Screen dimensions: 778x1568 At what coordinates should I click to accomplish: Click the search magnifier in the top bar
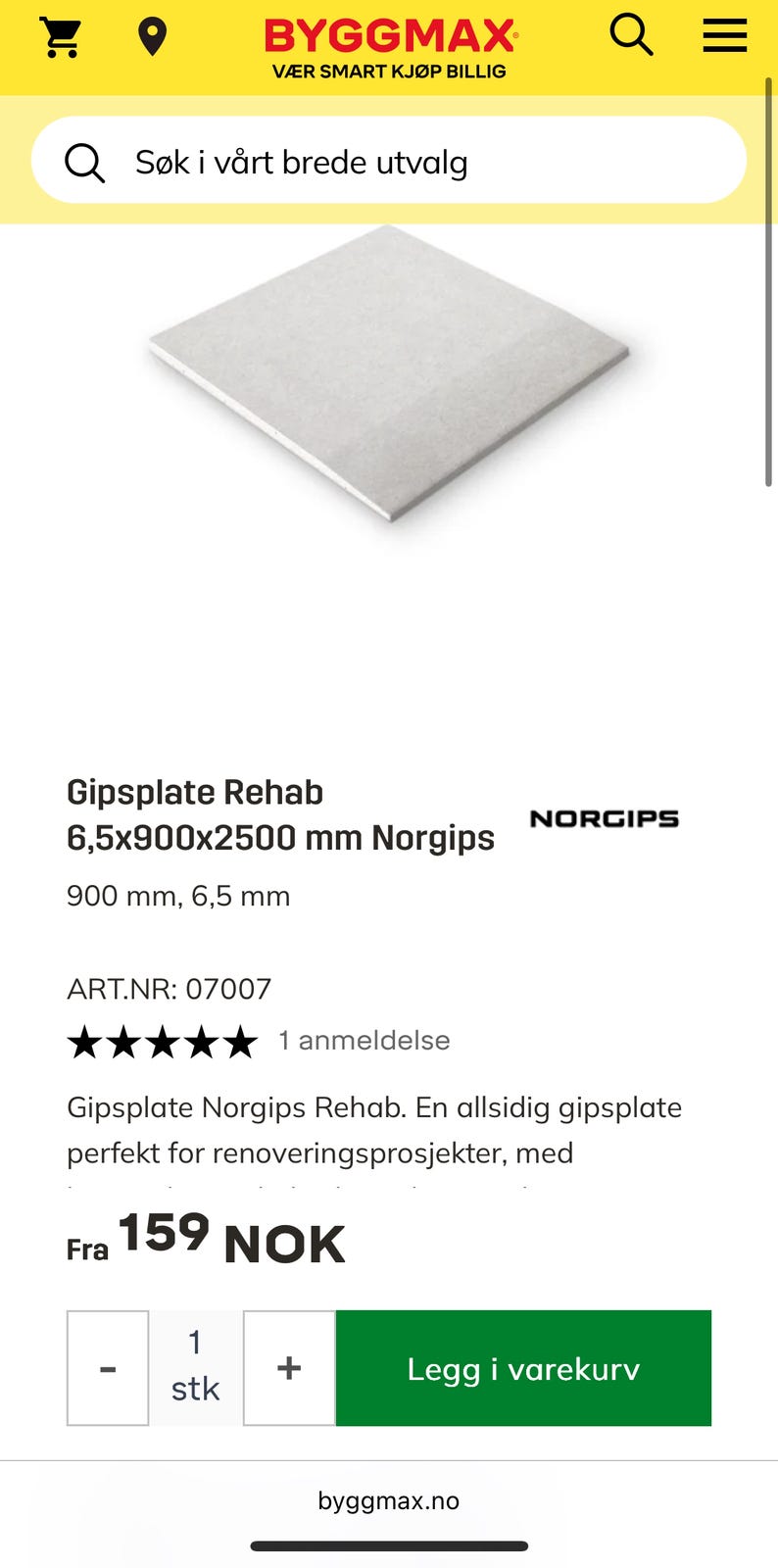point(631,36)
